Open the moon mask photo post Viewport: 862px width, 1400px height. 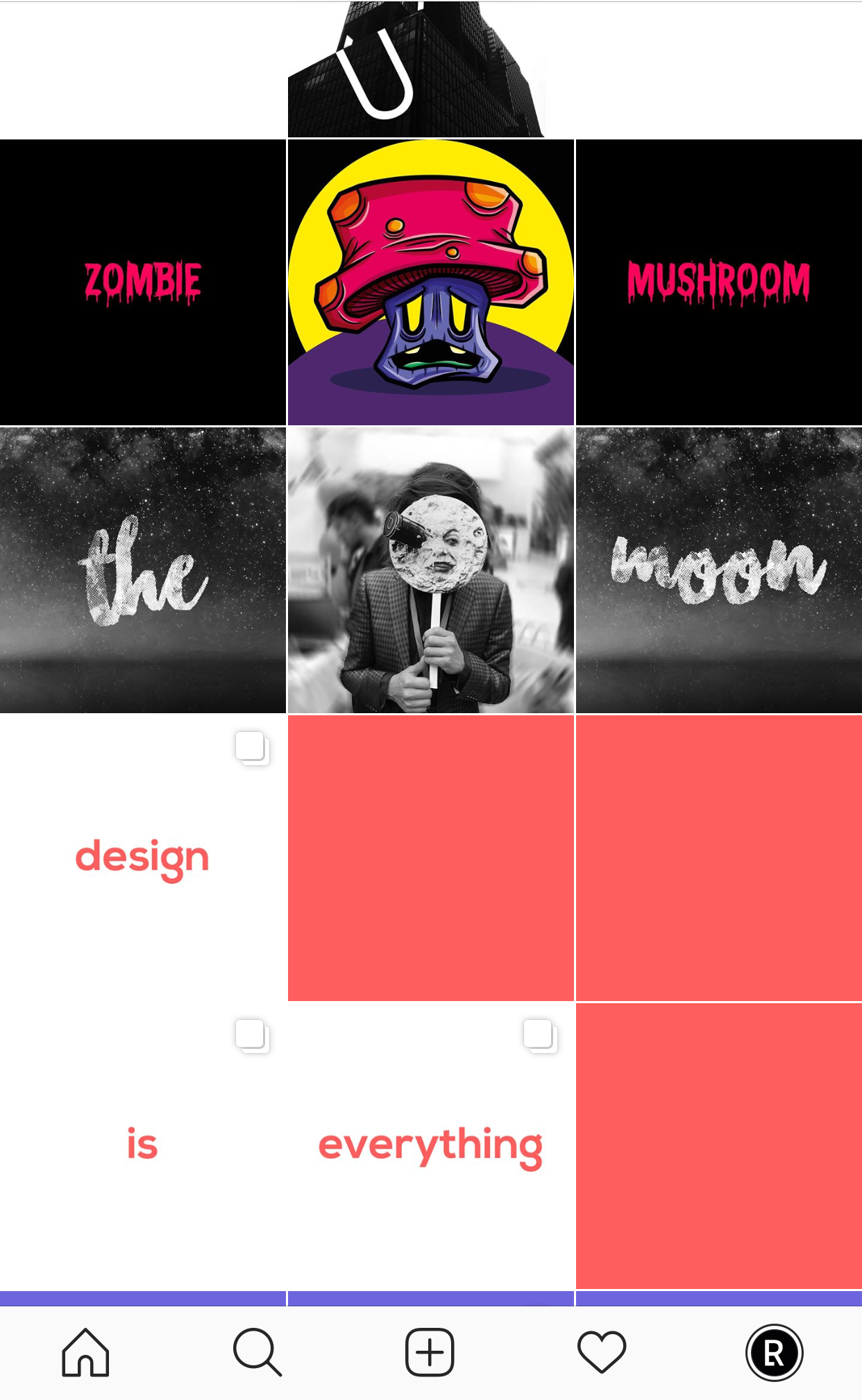431,570
